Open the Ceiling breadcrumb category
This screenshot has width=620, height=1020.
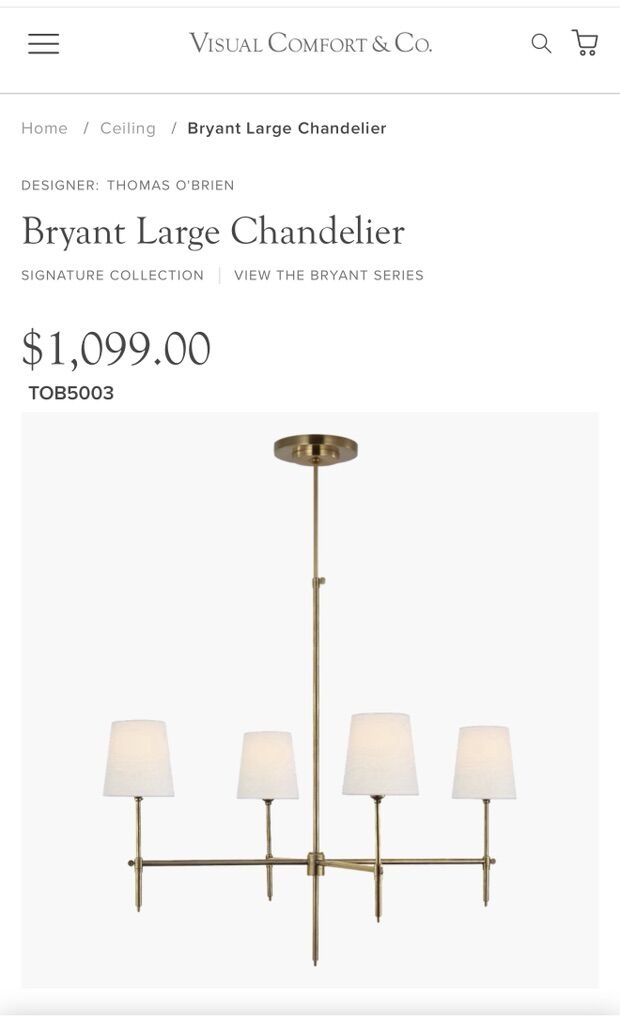click(128, 128)
